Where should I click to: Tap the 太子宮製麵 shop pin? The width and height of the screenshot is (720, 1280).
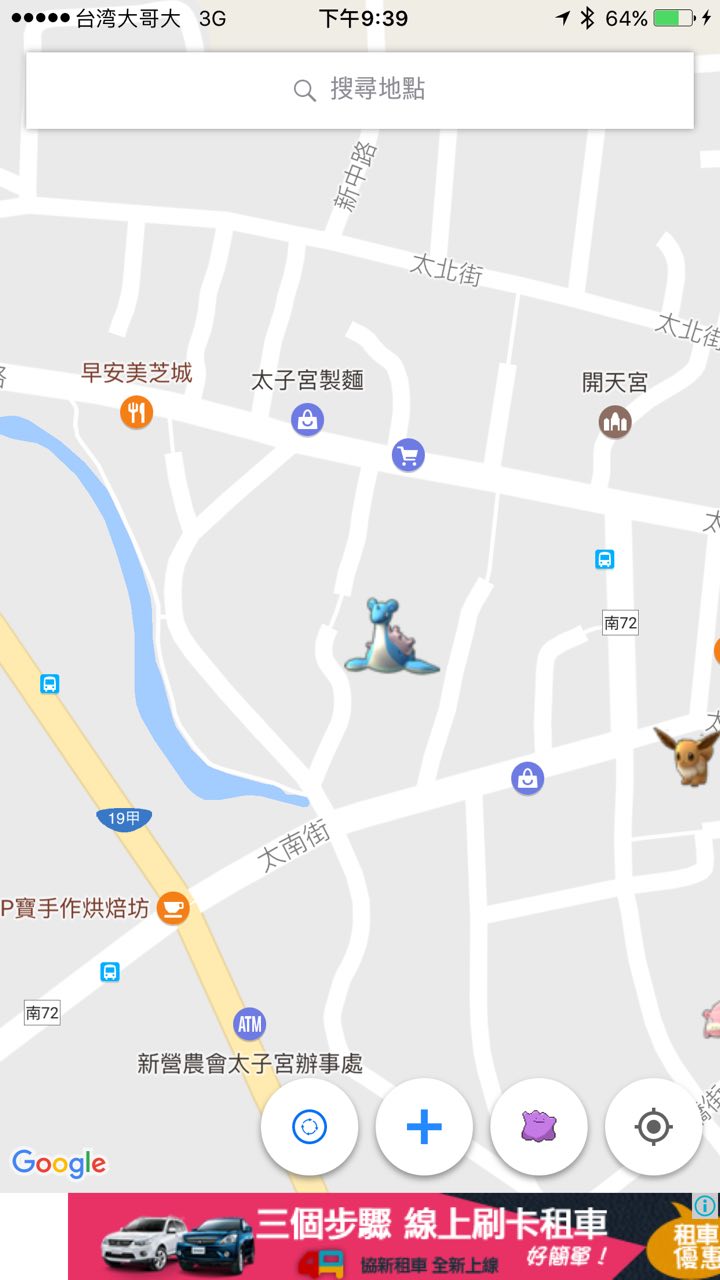(307, 420)
